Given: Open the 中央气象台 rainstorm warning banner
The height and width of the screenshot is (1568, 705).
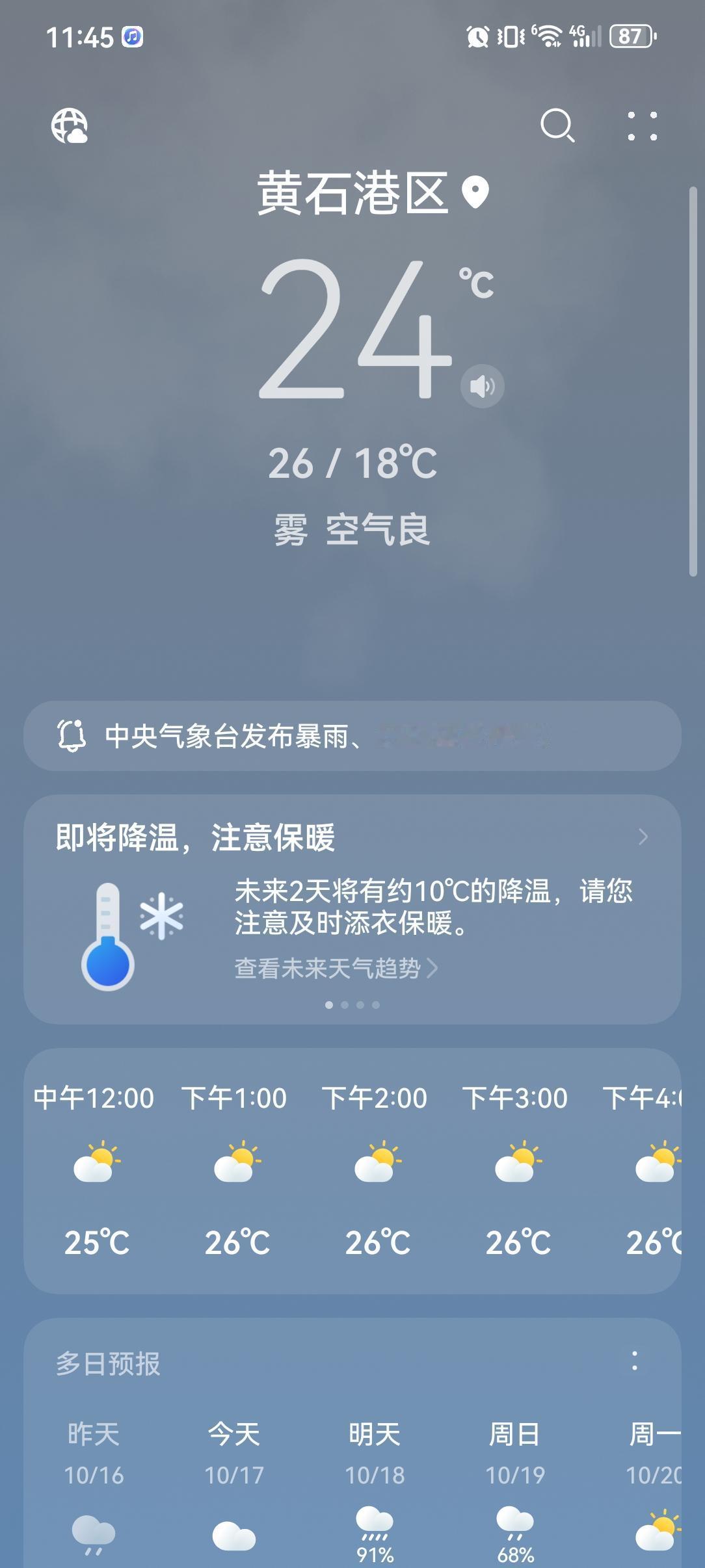Looking at the screenshot, I should tap(352, 736).
